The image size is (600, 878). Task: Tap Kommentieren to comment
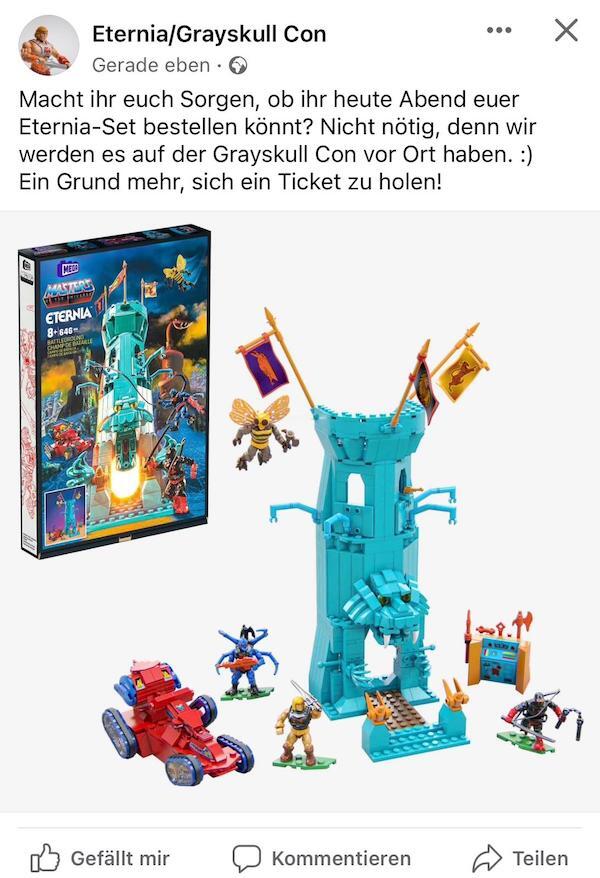(x=322, y=857)
